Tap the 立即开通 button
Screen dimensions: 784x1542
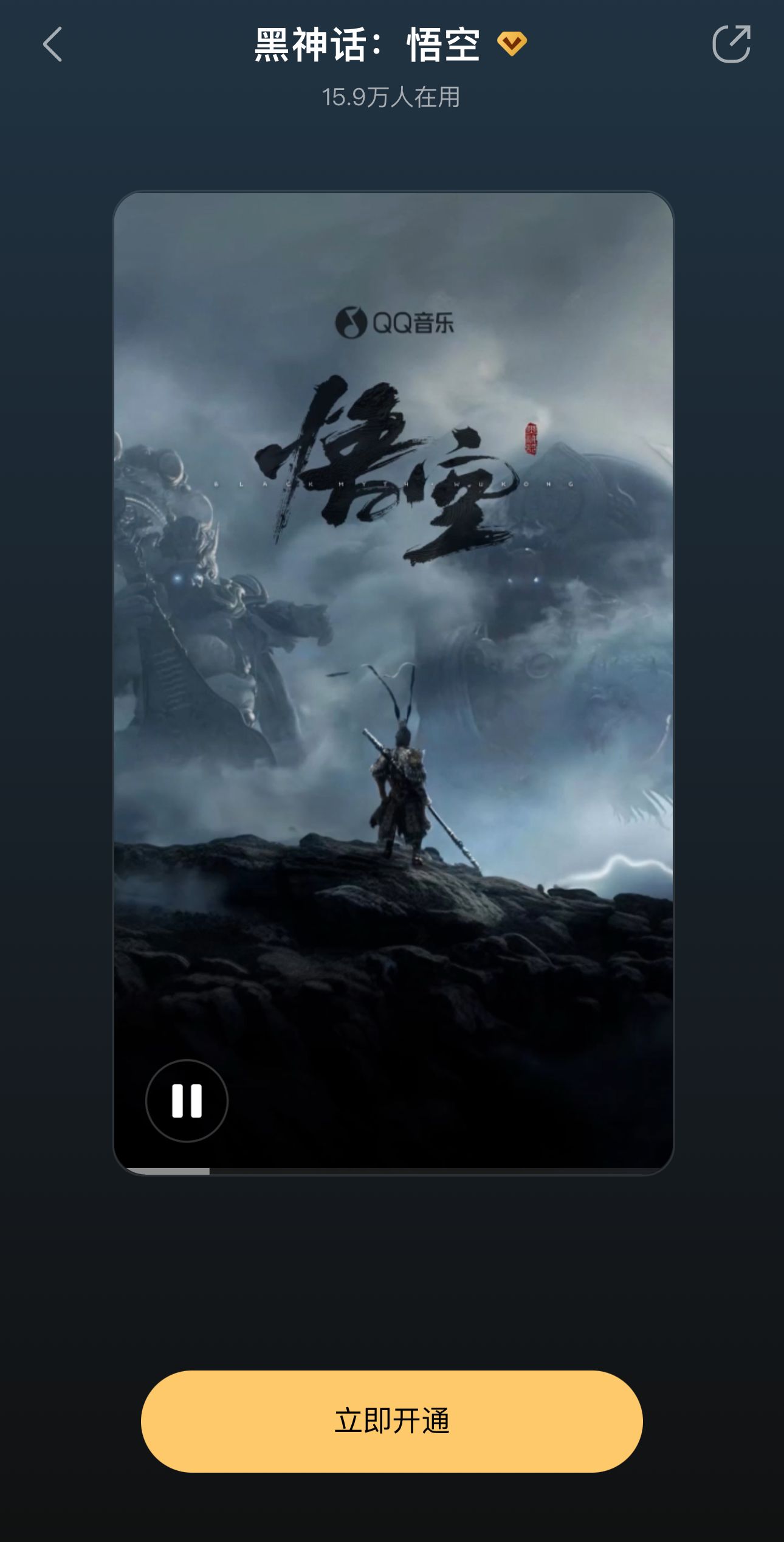coord(392,1421)
